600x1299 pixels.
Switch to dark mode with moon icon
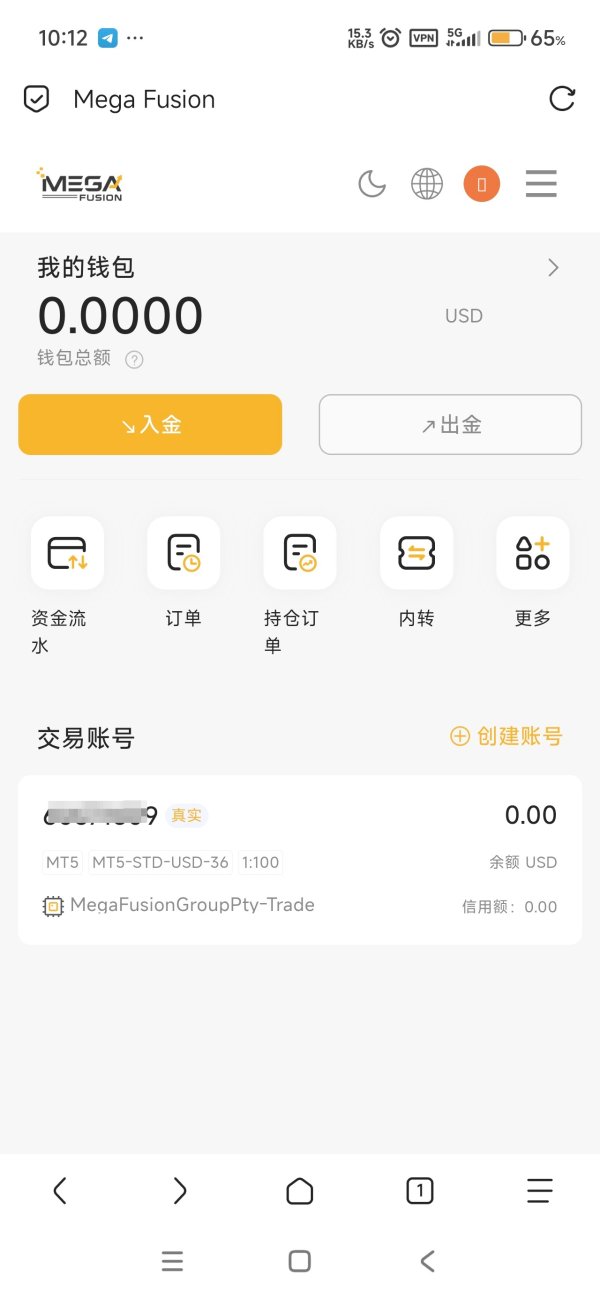pos(372,184)
